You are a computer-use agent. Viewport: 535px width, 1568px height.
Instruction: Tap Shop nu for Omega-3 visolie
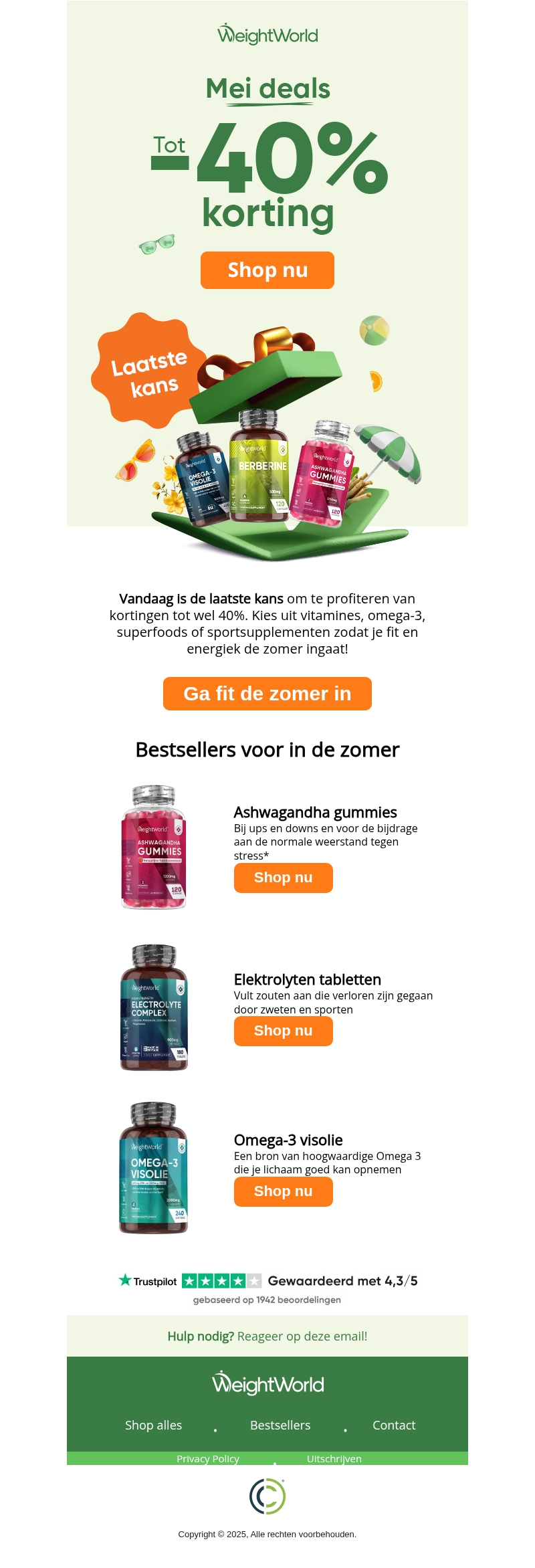pyautogui.click(x=283, y=1191)
